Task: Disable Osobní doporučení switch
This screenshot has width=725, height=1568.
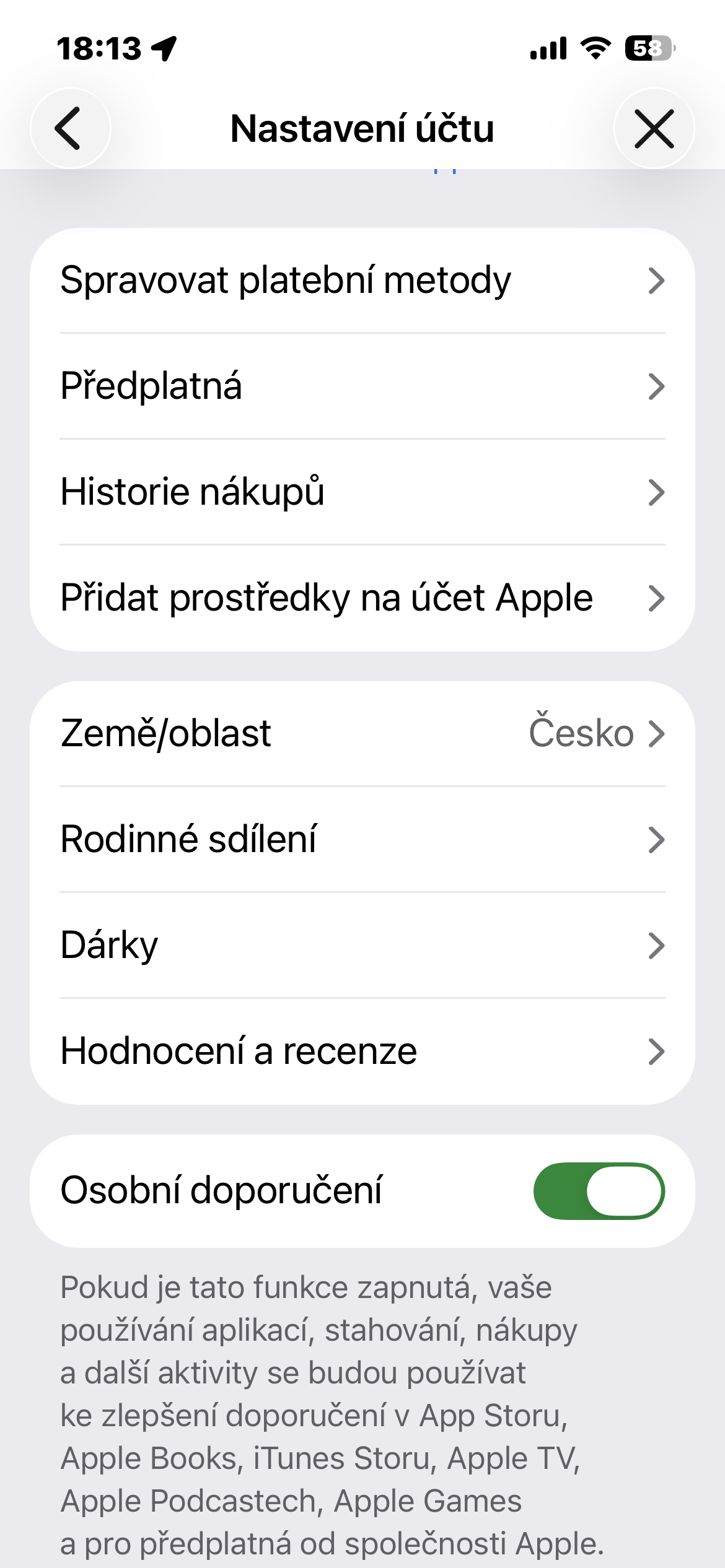Action: 599,1191
